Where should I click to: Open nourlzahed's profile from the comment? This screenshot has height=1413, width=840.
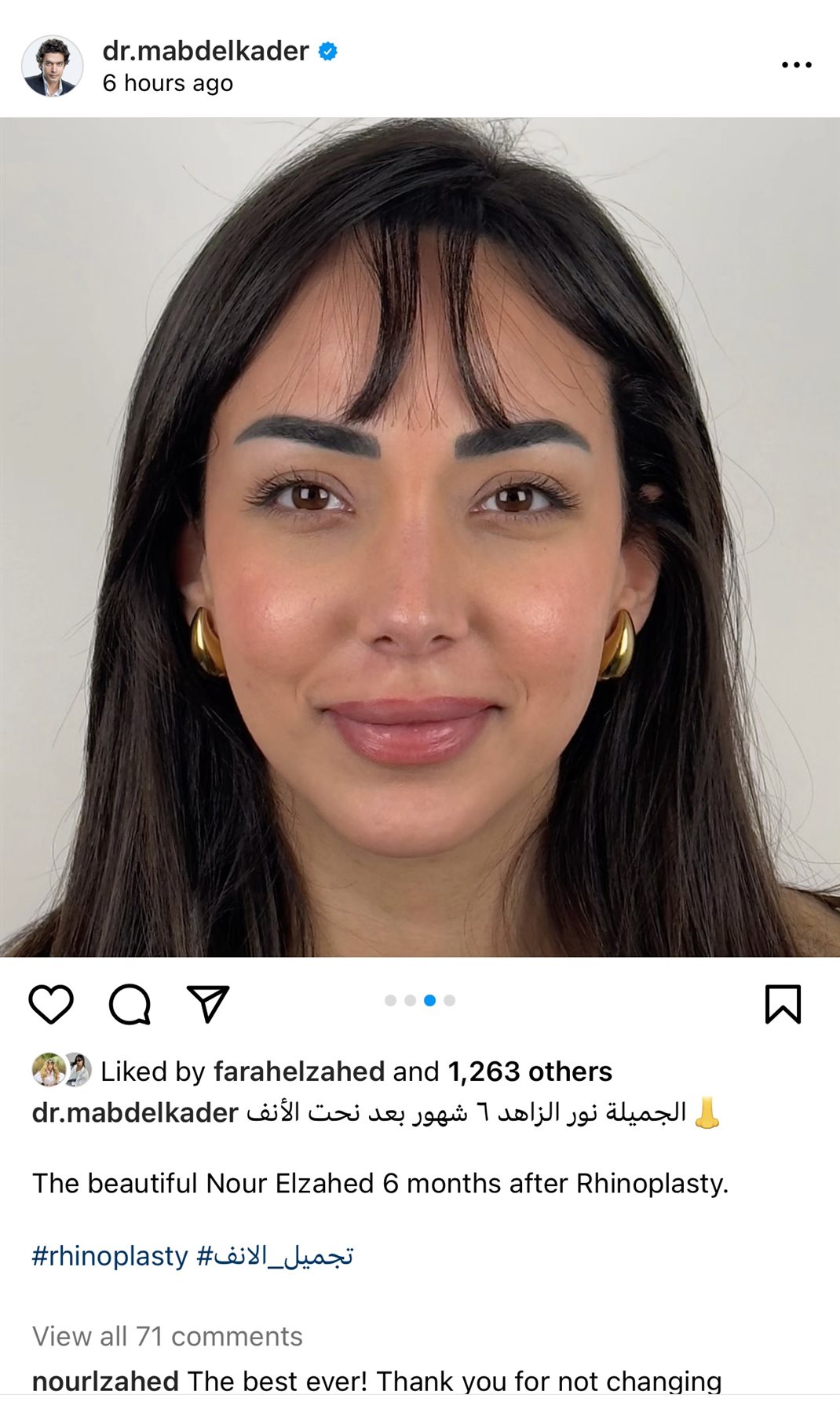point(105,1382)
